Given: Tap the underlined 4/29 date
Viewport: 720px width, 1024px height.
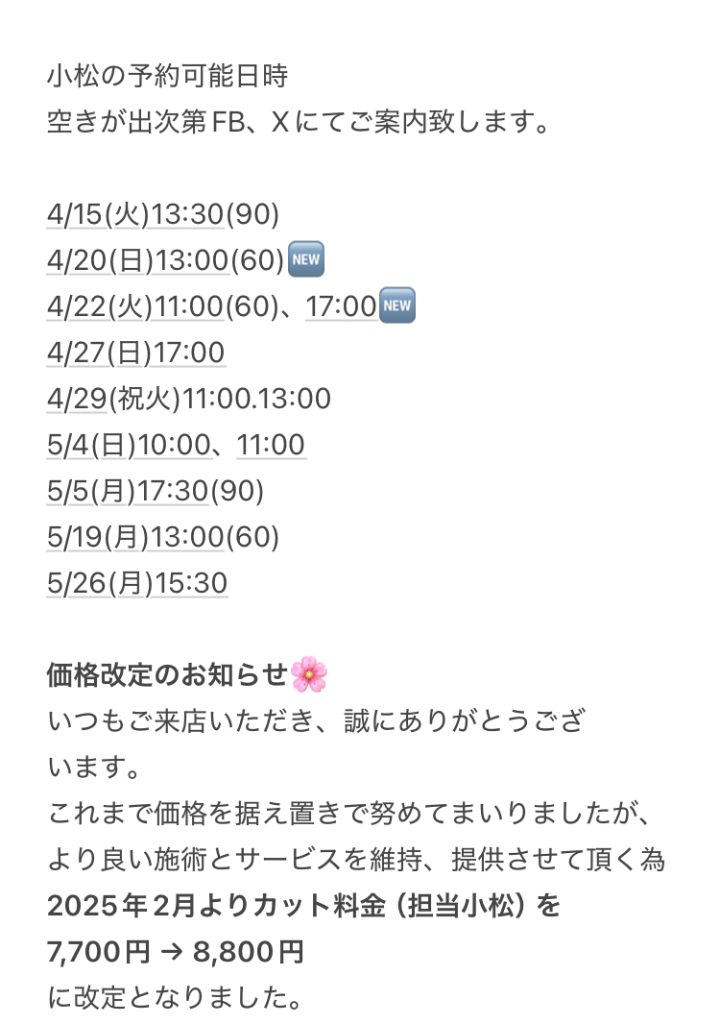Looking at the screenshot, I should (76, 399).
